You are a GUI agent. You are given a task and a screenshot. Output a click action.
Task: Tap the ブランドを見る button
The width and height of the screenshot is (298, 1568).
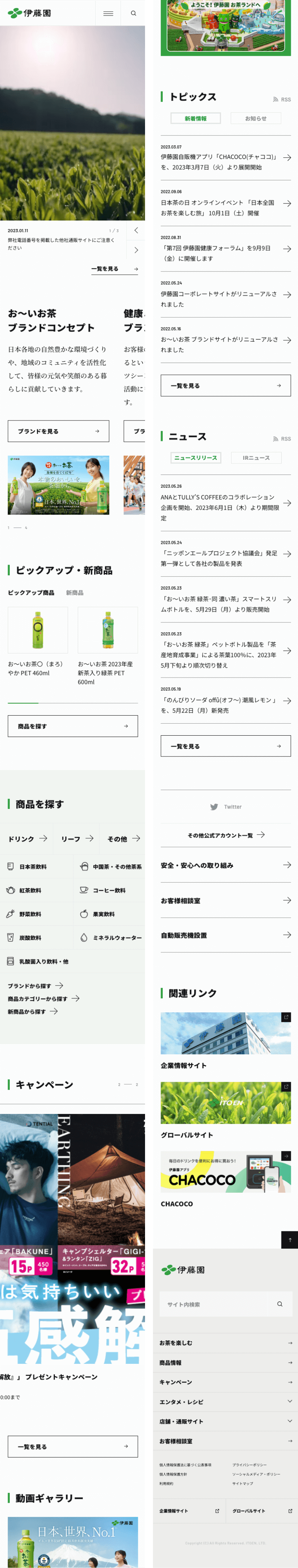[x=58, y=431]
